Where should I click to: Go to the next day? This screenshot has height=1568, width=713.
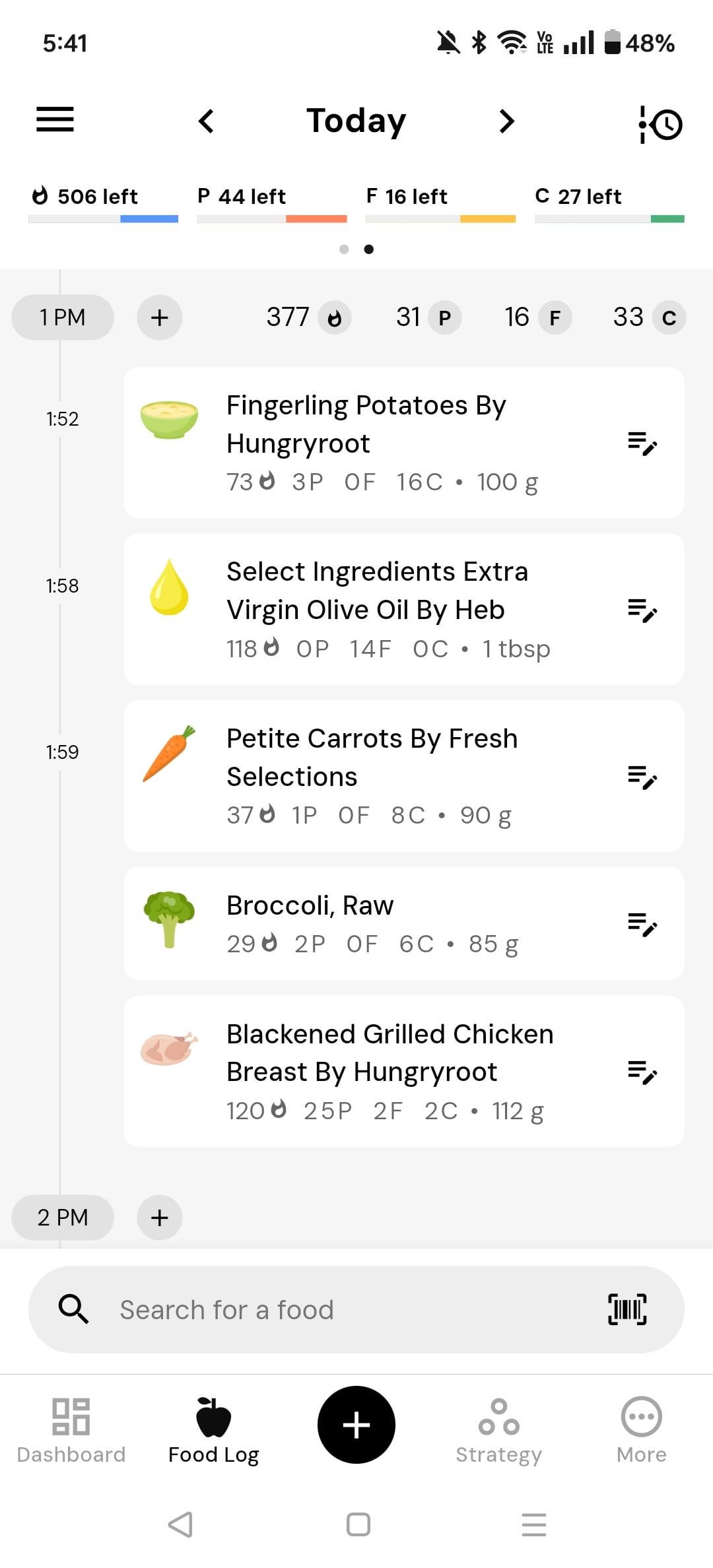(506, 121)
